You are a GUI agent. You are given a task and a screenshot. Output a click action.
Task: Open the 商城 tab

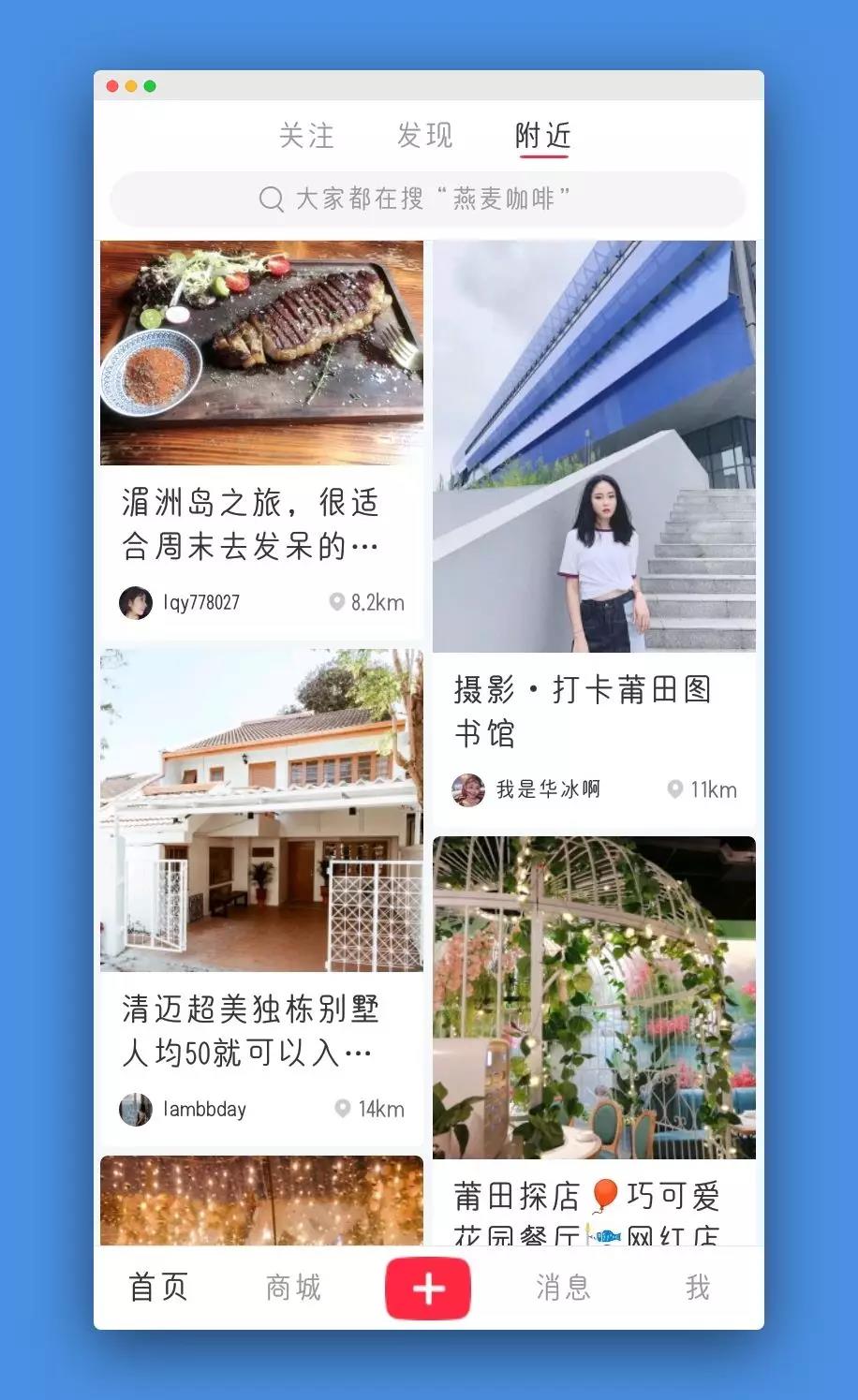(293, 1288)
